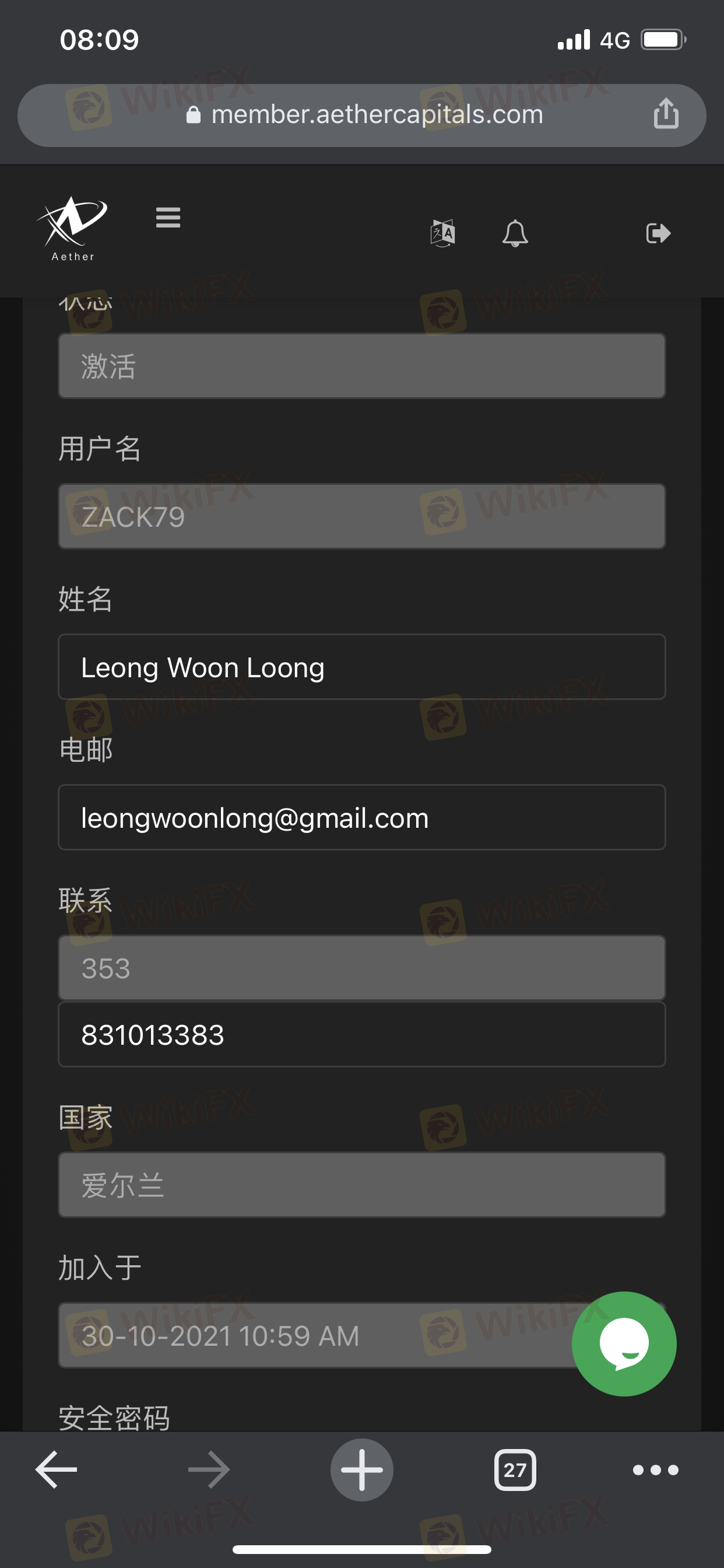Screen dimensions: 724x1568
Task: Open the notifications bell
Action: (x=515, y=233)
